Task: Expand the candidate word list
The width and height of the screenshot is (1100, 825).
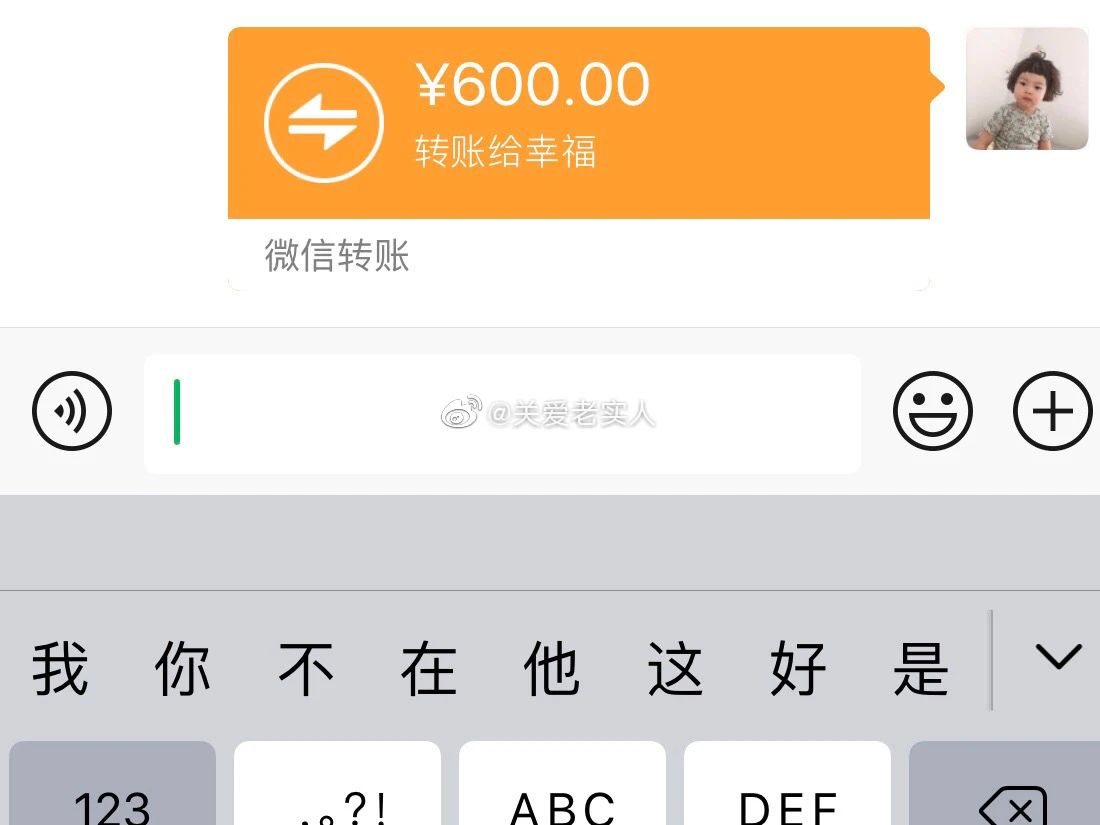Action: pyautogui.click(x=1058, y=658)
